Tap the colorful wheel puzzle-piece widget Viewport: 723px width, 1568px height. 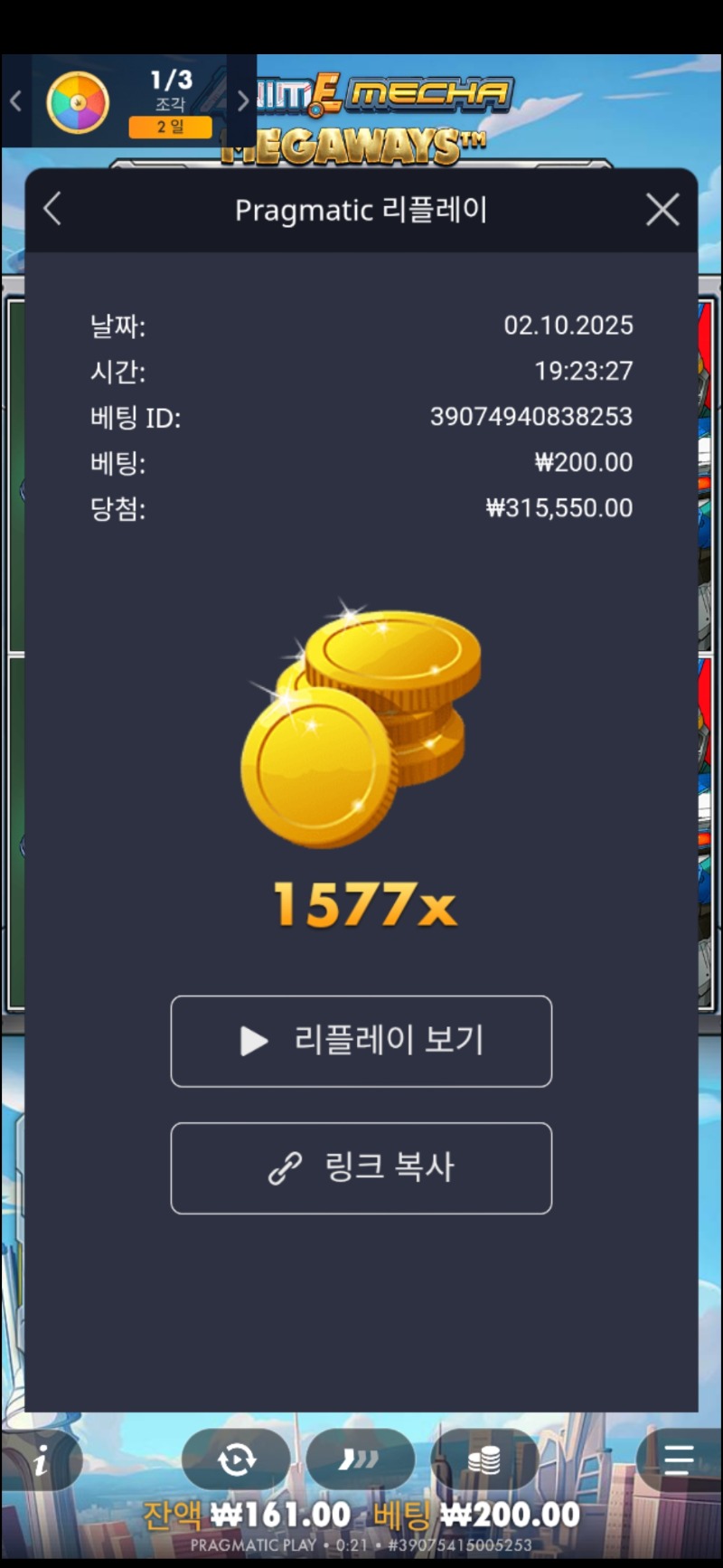click(x=78, y=103)
